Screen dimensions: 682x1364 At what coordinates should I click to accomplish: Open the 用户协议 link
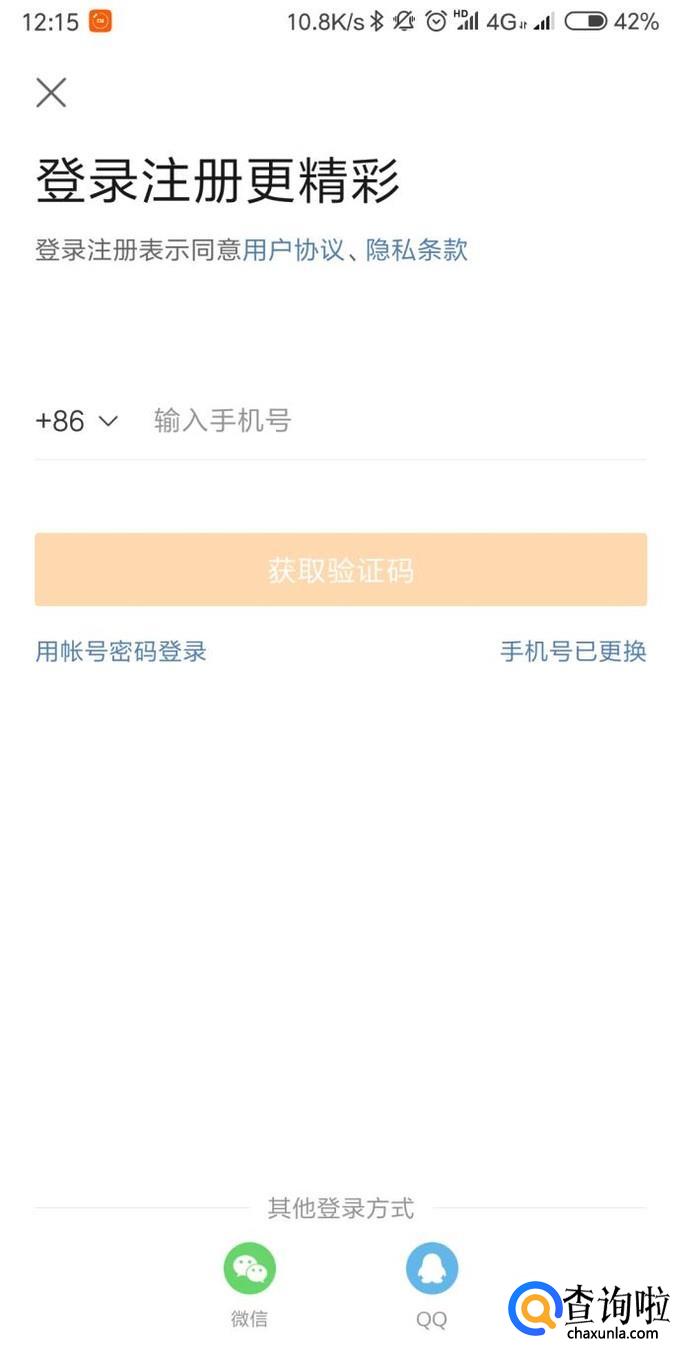293,250
